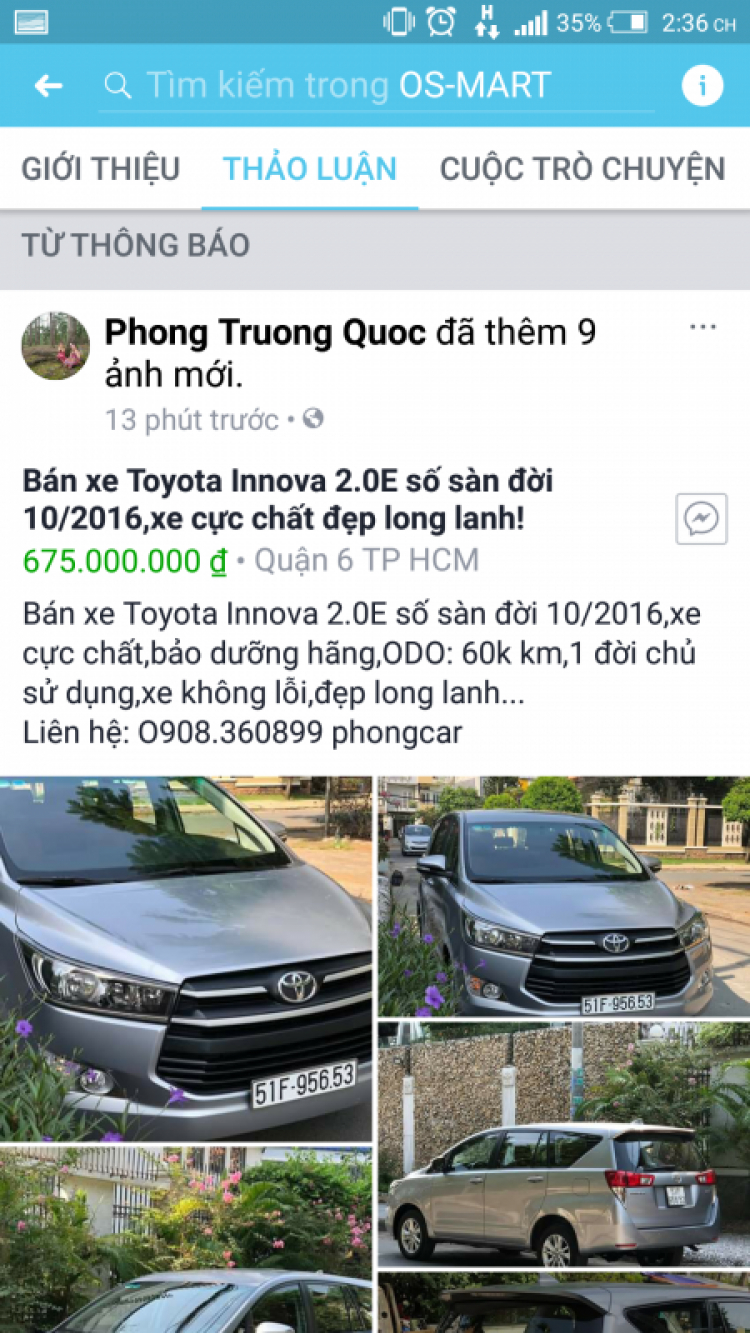Open Phong Truong Quoc's profile picture
Image resolution: width=750 pixels, height=1333 pixels.
56,346
